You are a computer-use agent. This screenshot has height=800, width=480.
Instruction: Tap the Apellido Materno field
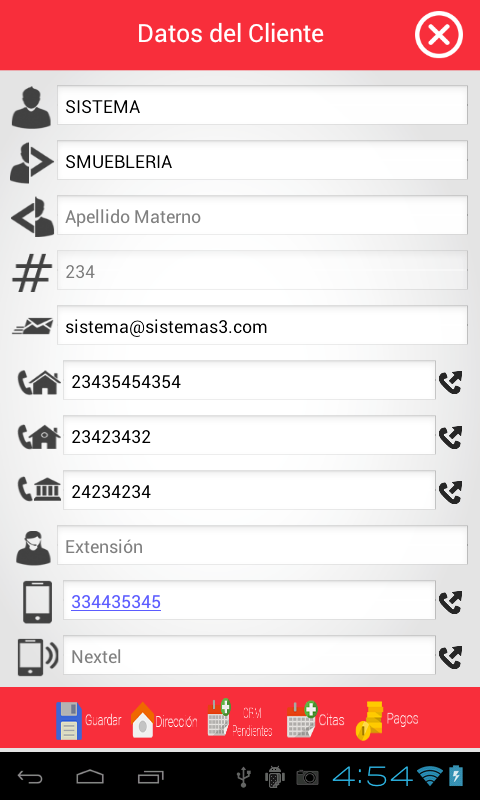point(262,215)
